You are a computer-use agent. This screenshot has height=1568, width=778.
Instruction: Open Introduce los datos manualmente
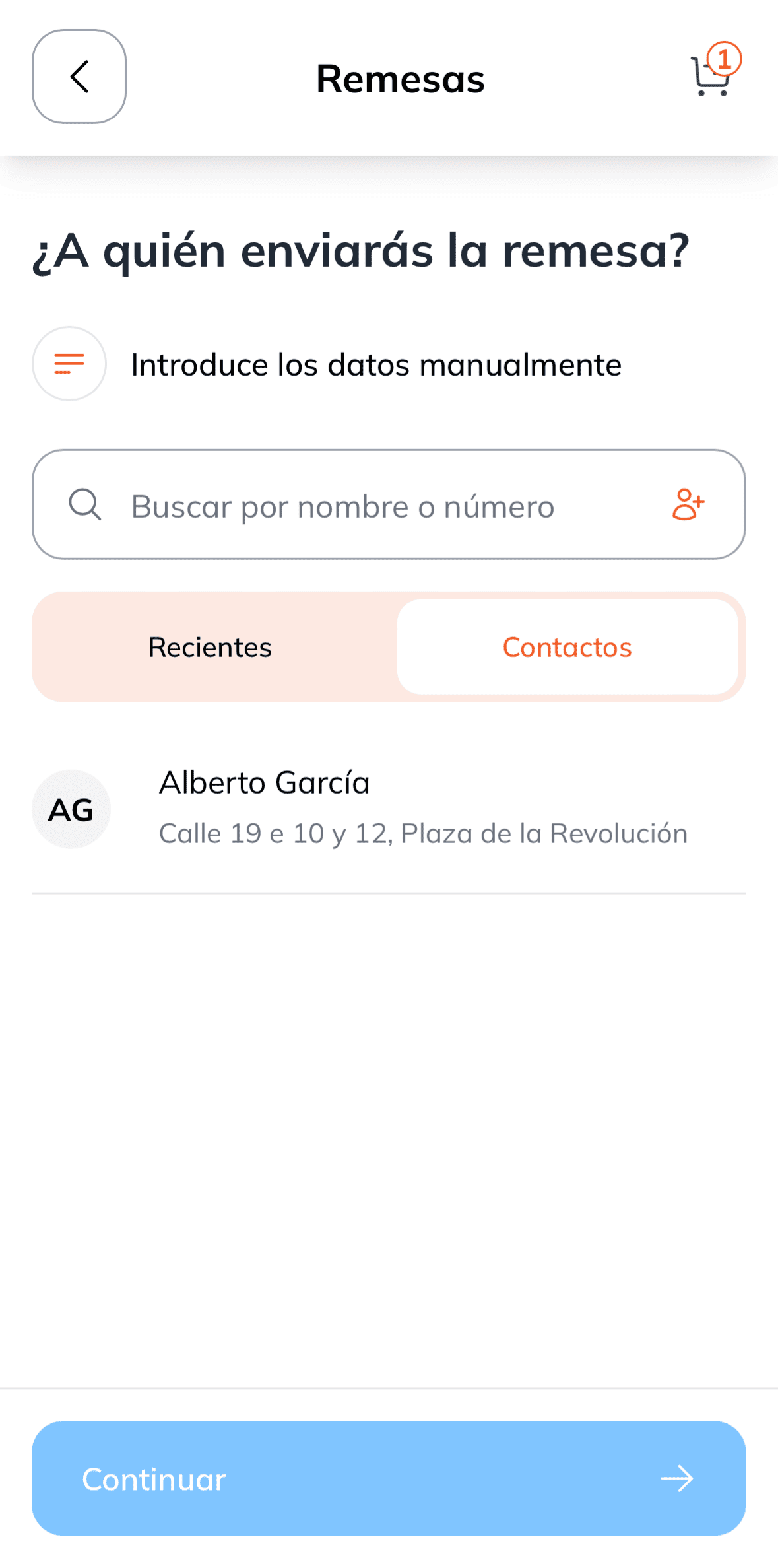pyautogui.click(x=375, y=364)
